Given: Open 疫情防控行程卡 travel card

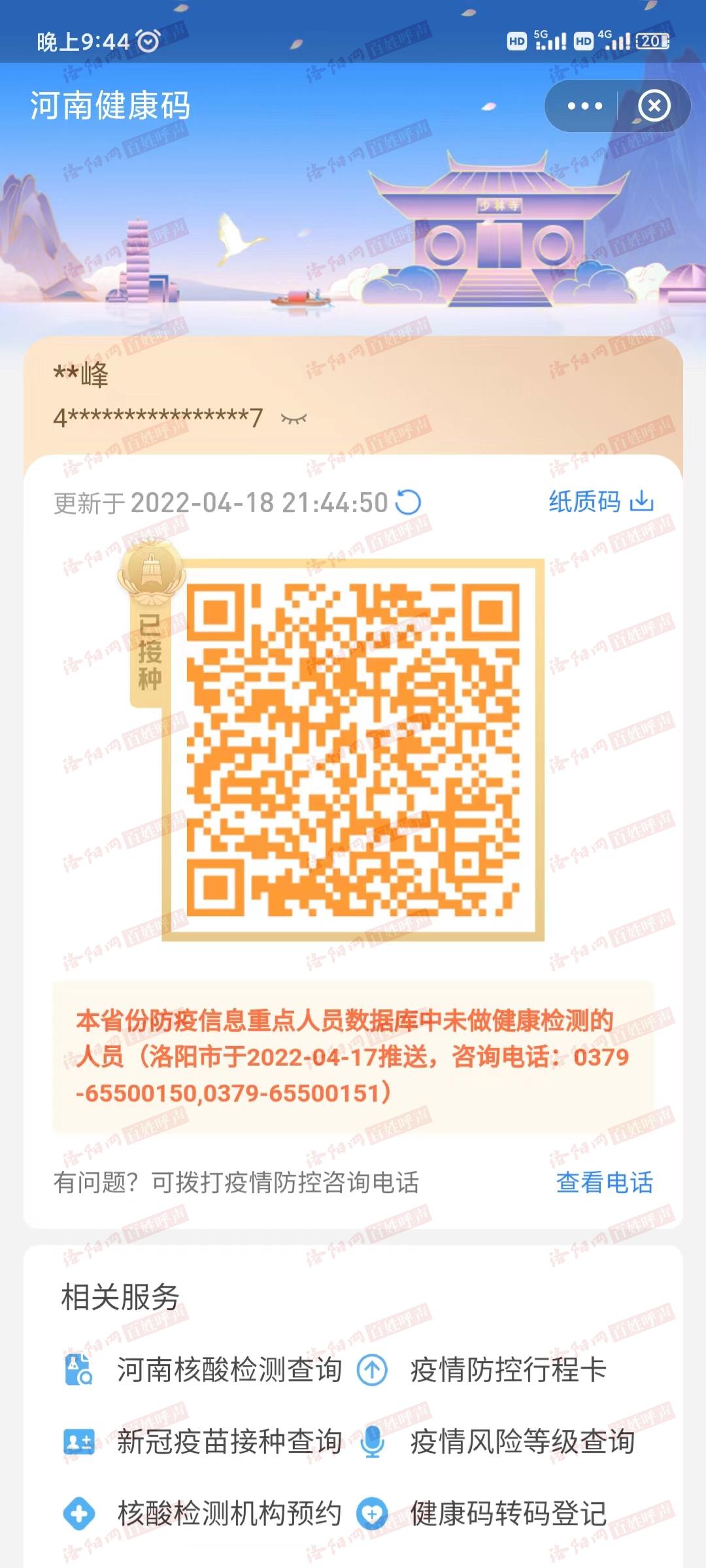Looking at the screenshot, I should (508, 1369).
